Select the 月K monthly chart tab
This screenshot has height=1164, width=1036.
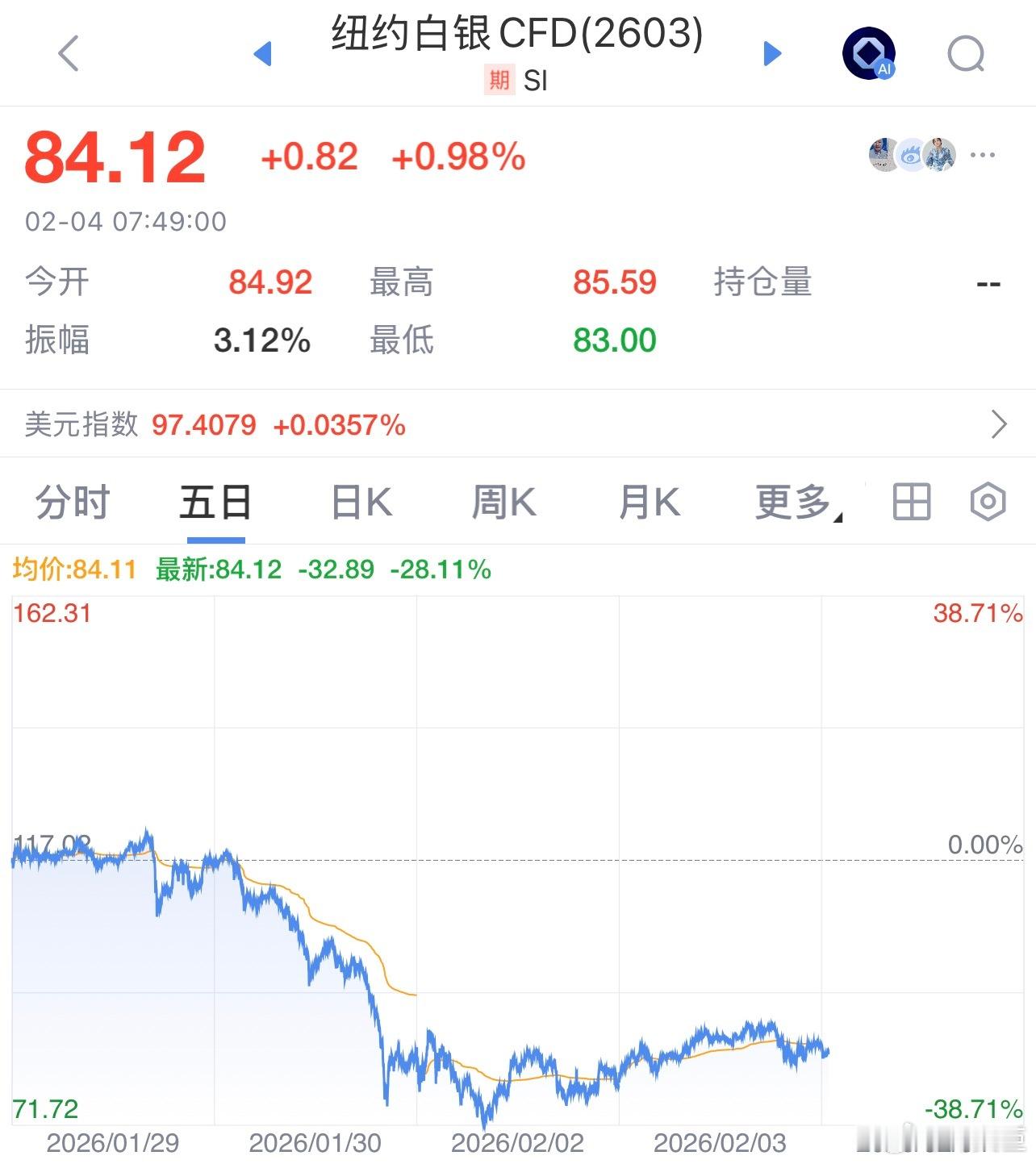(650, 500)
